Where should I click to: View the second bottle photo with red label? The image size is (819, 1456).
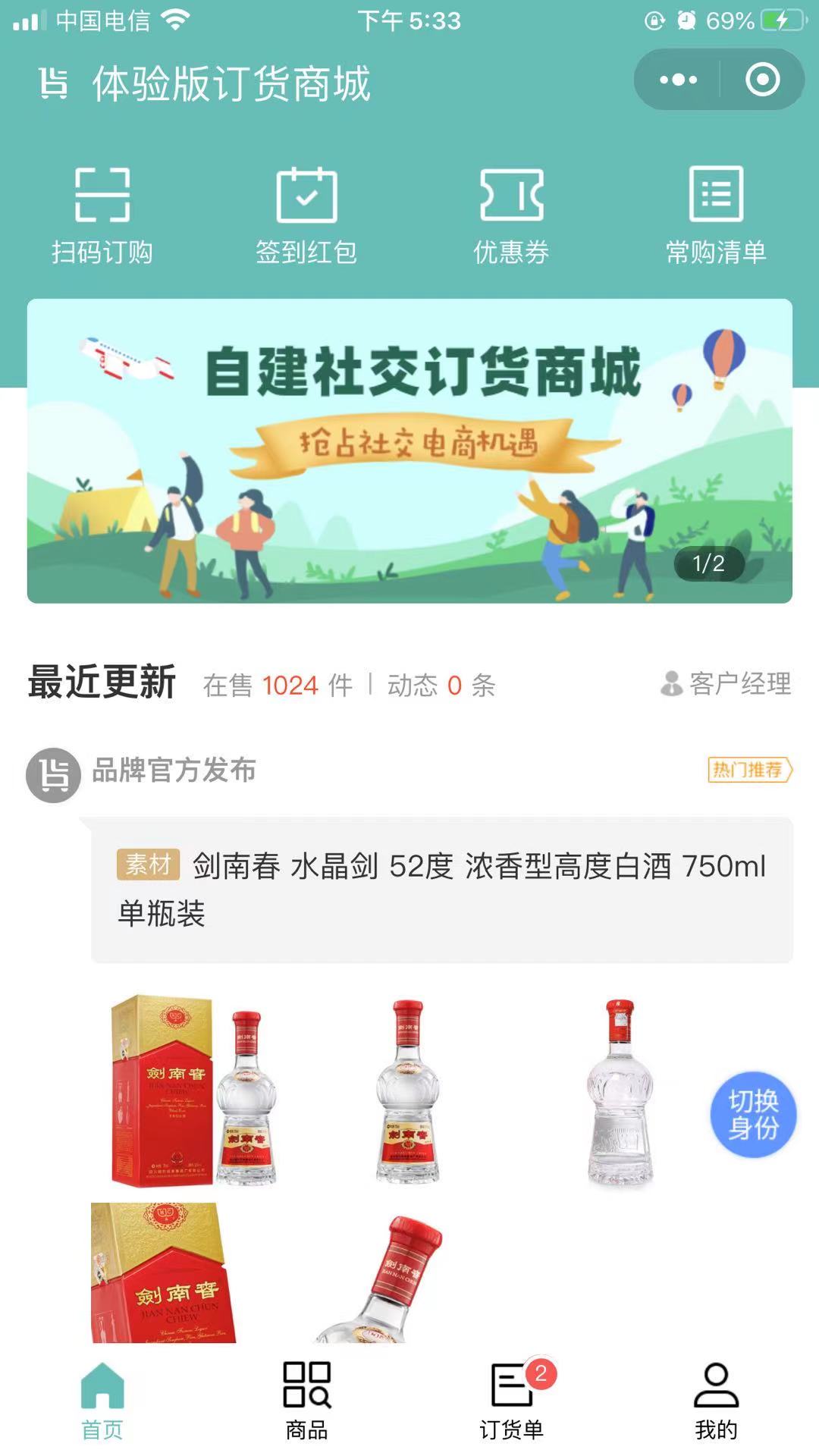point(408,1090)
